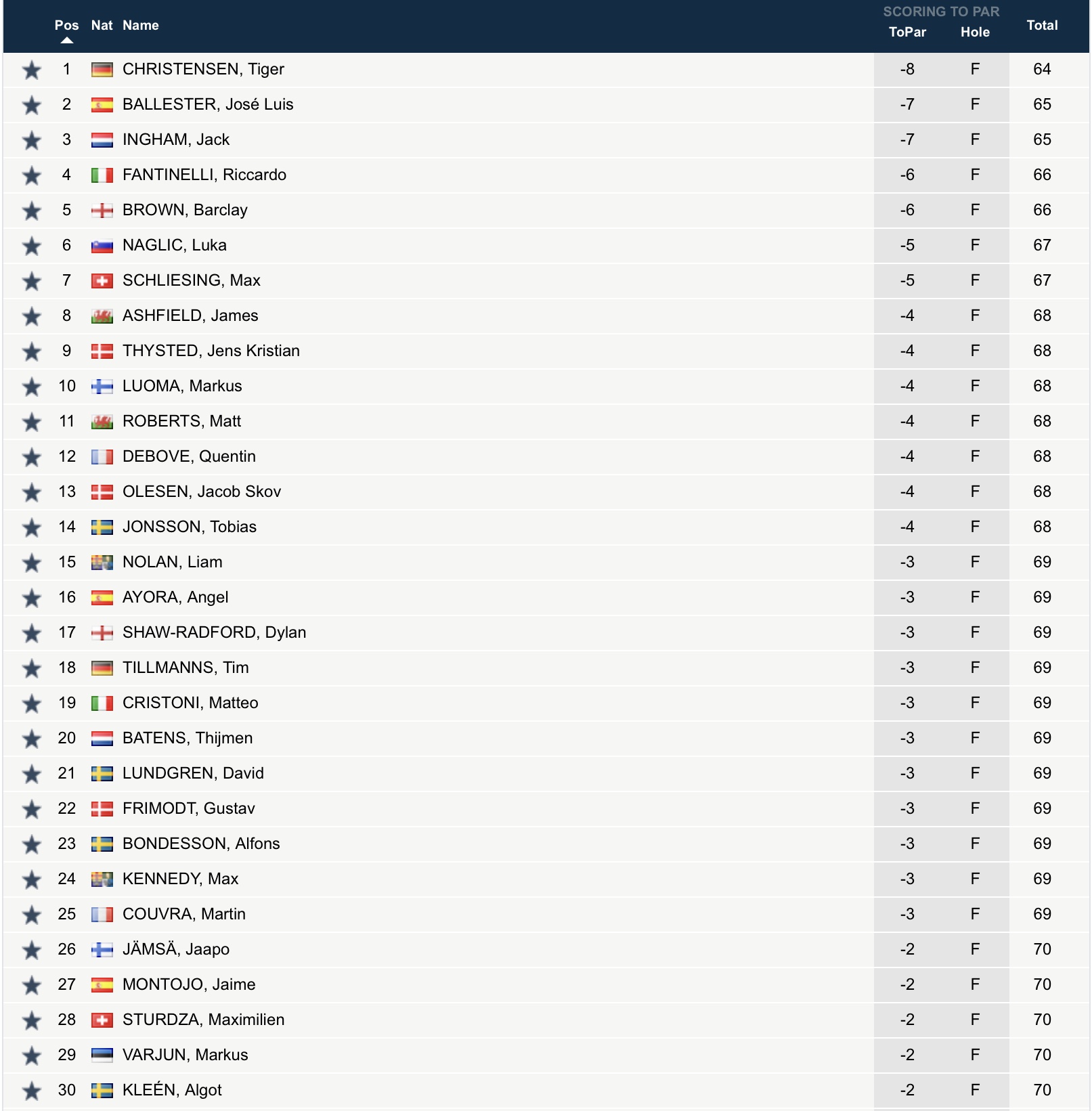Tap the star beside FANTINELLI, Riccardo
This screenshot has height=1111, width=1092.
click(x=32, y=175)
